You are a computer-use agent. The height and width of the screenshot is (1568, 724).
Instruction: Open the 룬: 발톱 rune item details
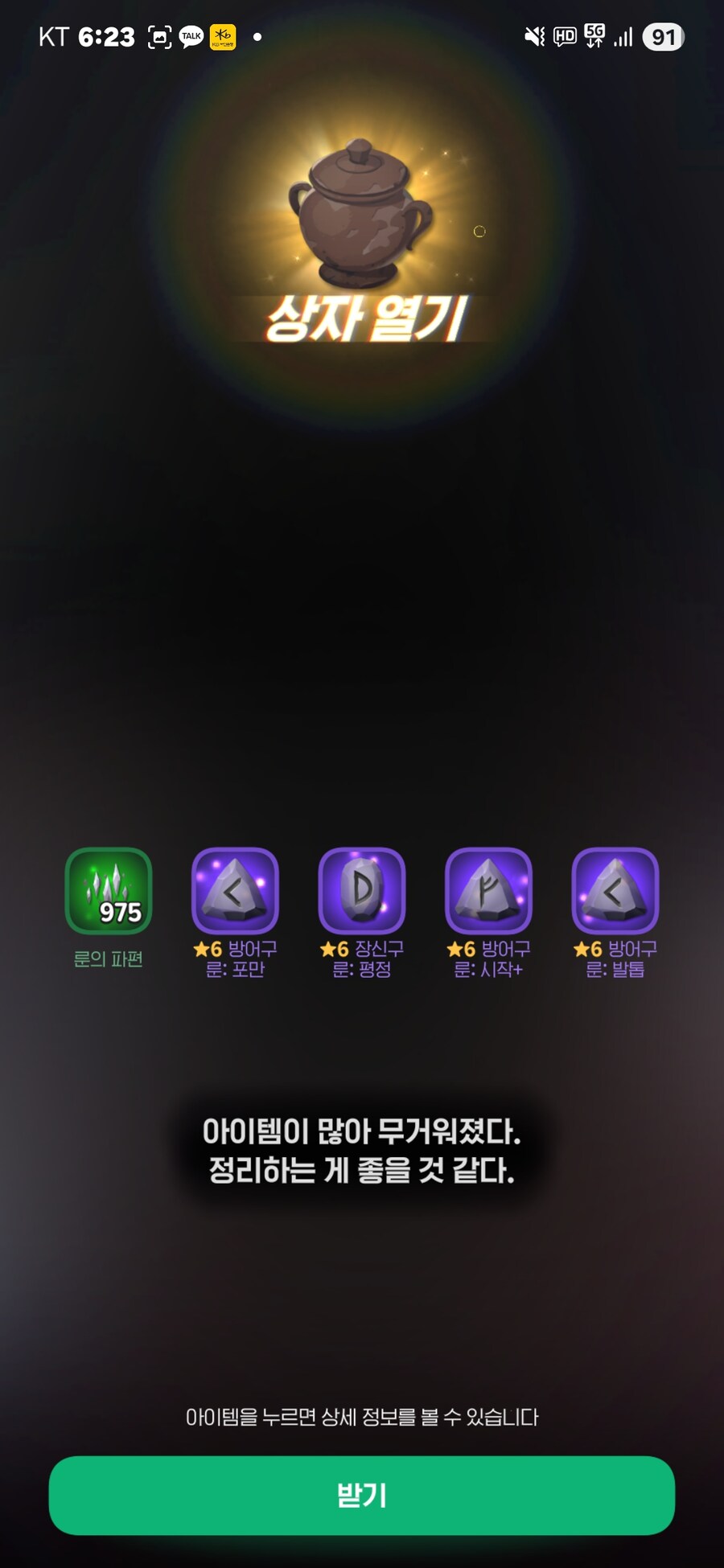click(x=615, y=891)
